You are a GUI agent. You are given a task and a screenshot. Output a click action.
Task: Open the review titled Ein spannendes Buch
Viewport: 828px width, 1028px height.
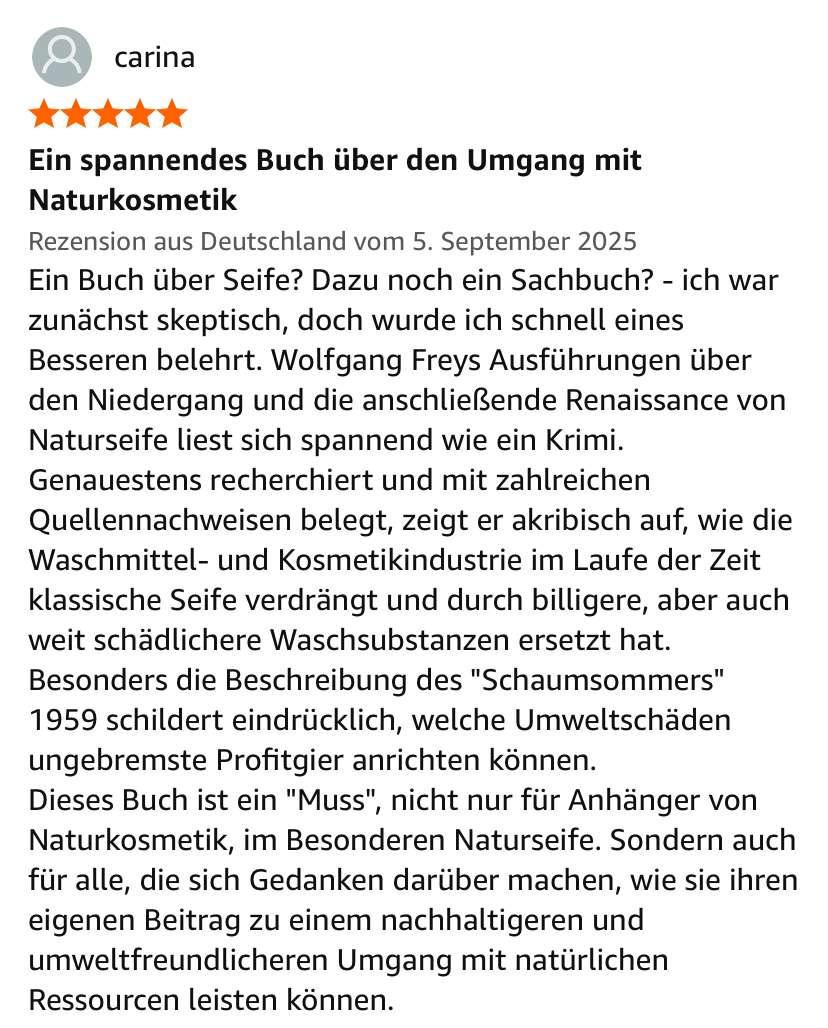click(x=335, y=179)
